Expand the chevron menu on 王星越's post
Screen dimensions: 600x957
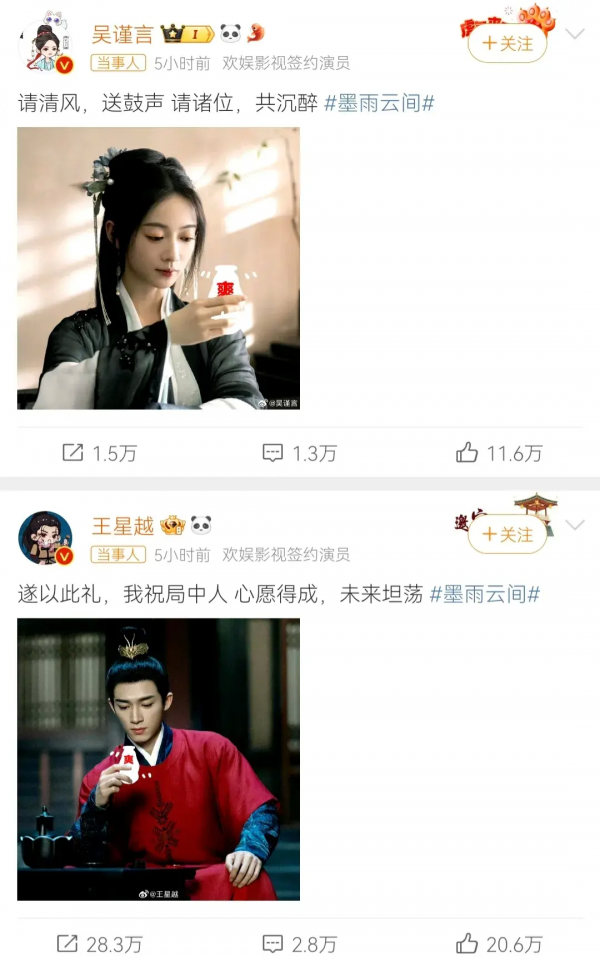tap(575, 525)
